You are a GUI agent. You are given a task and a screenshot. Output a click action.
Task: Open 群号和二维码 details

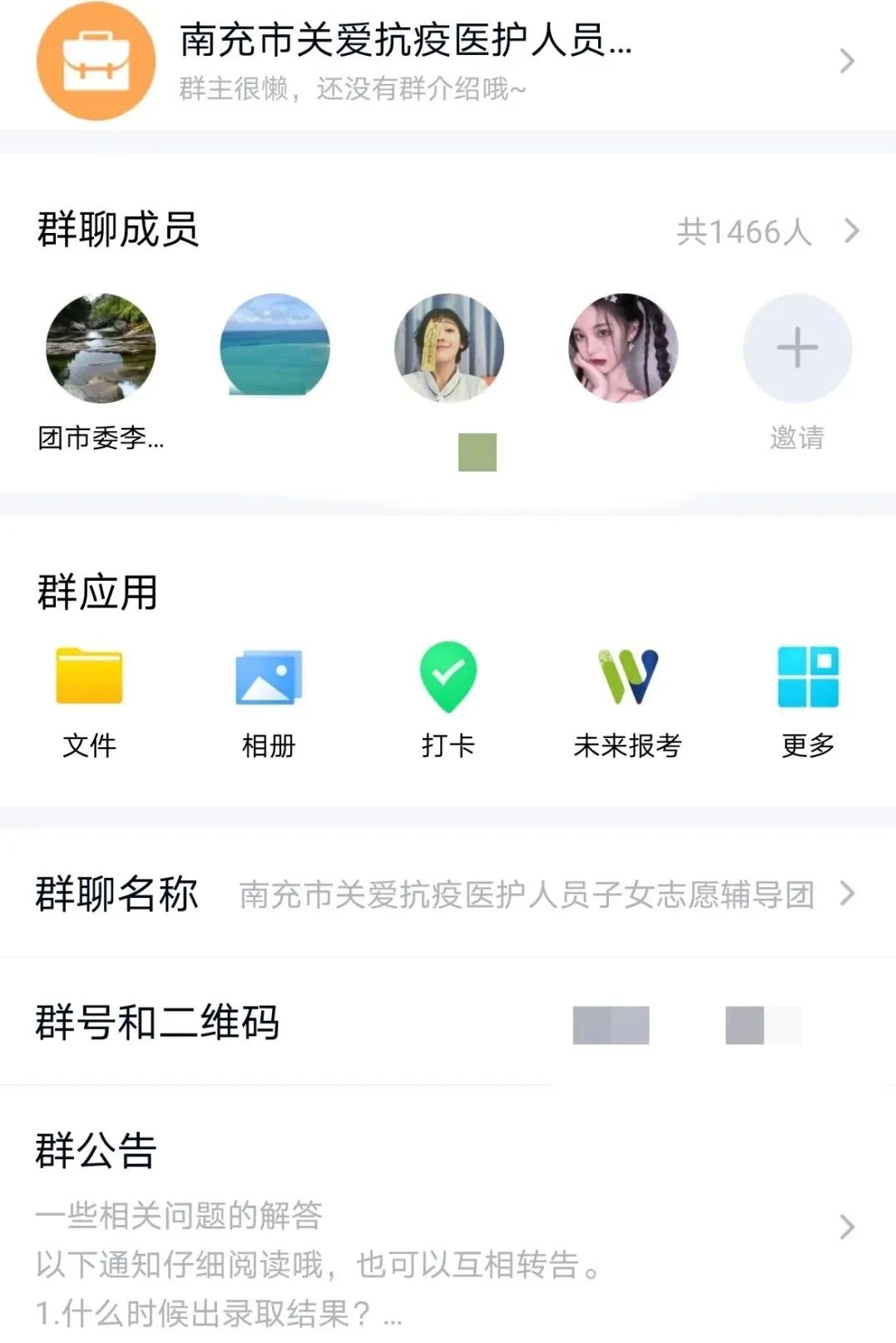tap(448, 1023)
